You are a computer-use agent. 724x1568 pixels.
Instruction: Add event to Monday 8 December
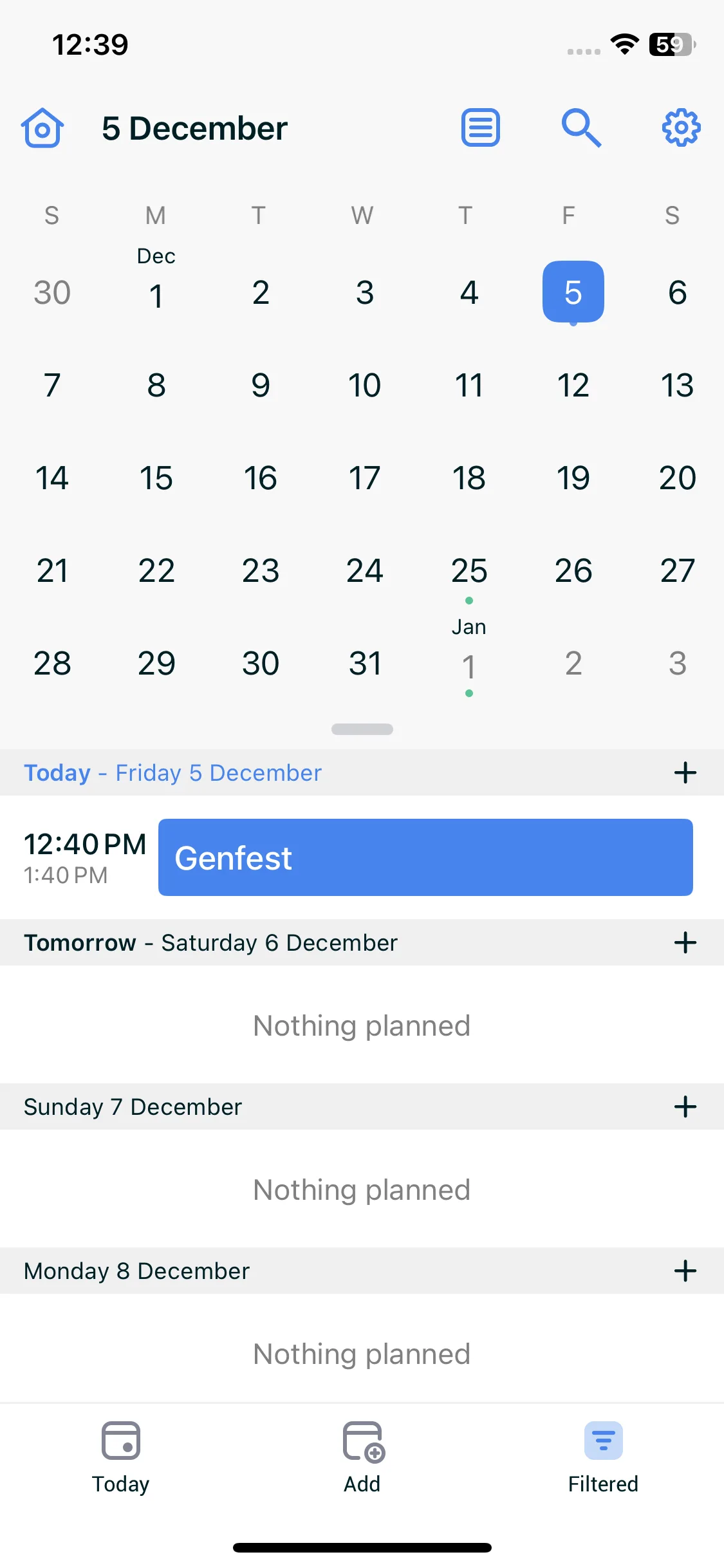tap(685, 1271)
